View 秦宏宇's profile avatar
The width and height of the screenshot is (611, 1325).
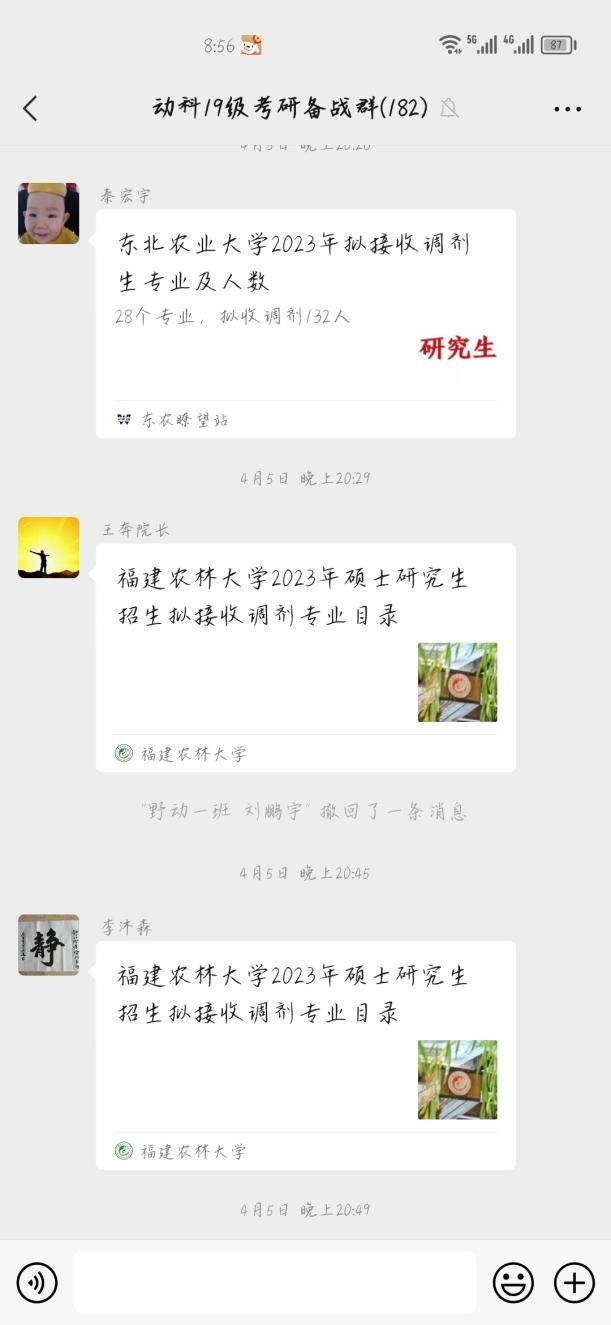coord(48,213)
